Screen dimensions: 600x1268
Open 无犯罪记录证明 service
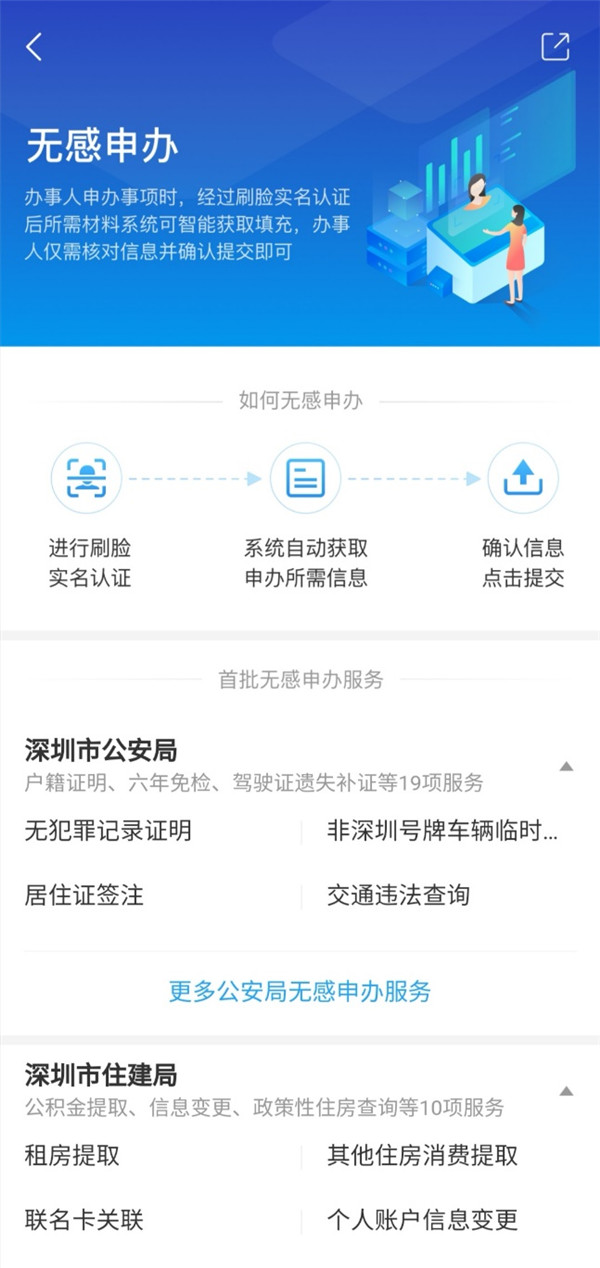[x=108, y=831]
